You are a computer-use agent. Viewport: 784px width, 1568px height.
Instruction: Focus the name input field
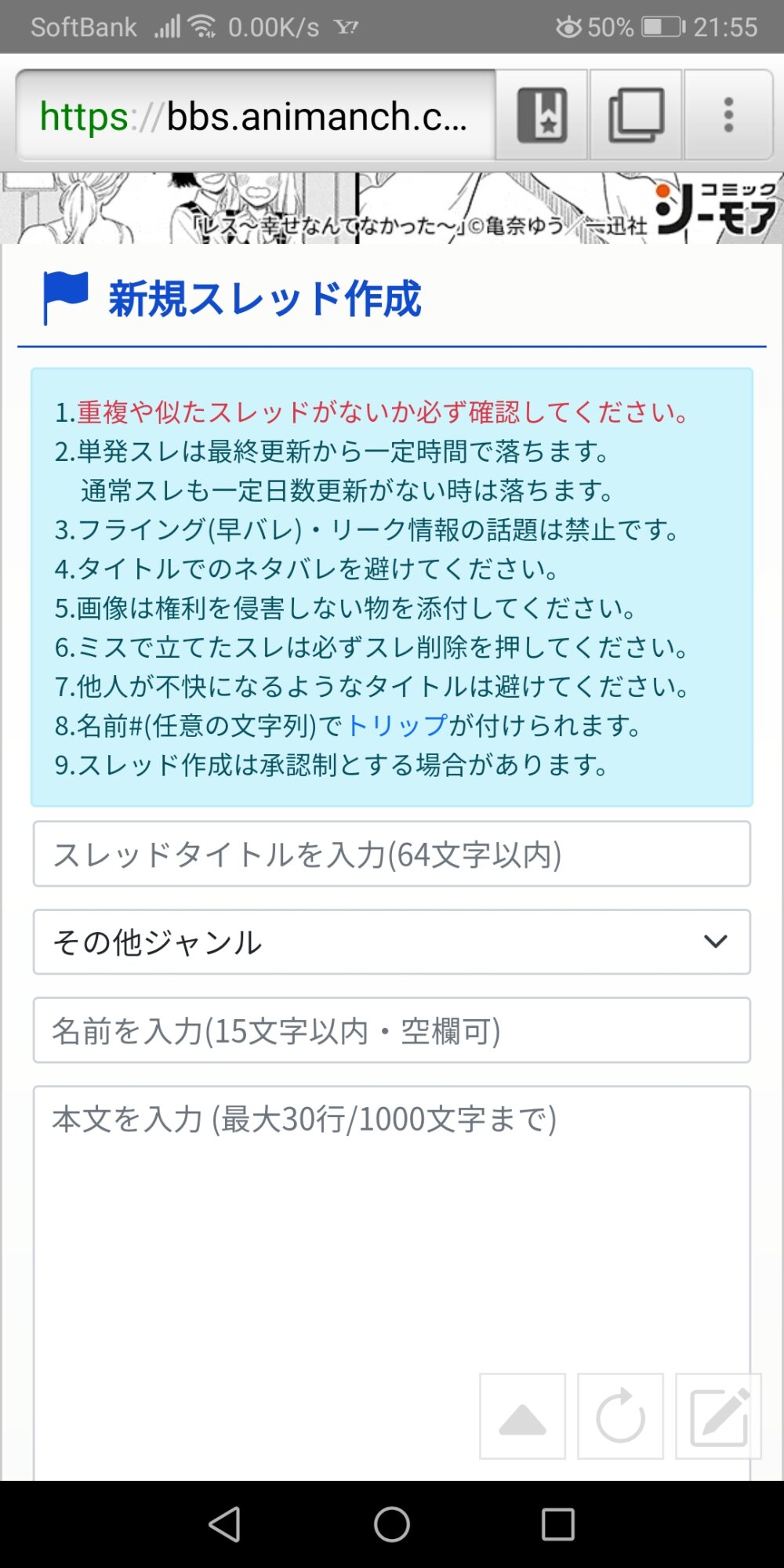coord(392,1030)
